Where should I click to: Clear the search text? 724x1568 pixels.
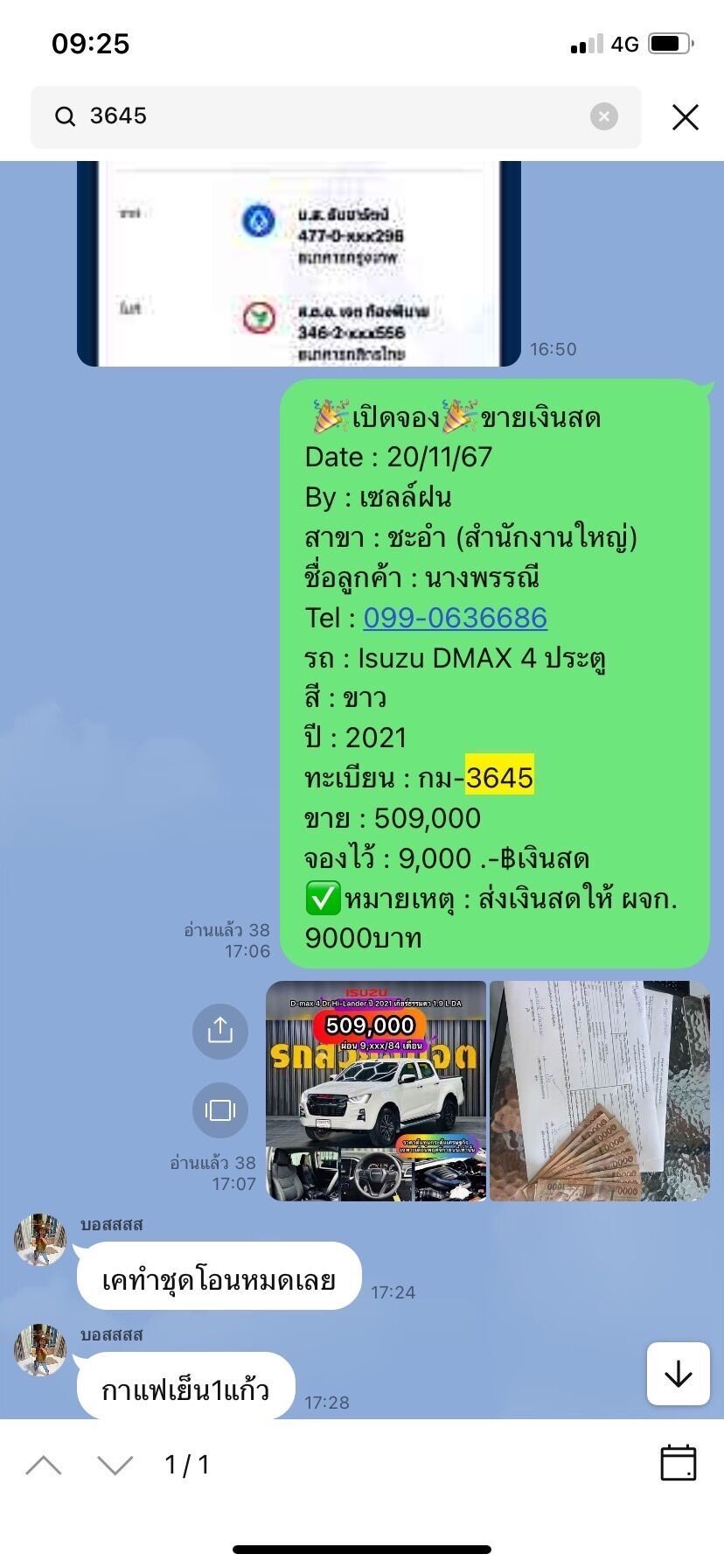(x=603, y=116)
